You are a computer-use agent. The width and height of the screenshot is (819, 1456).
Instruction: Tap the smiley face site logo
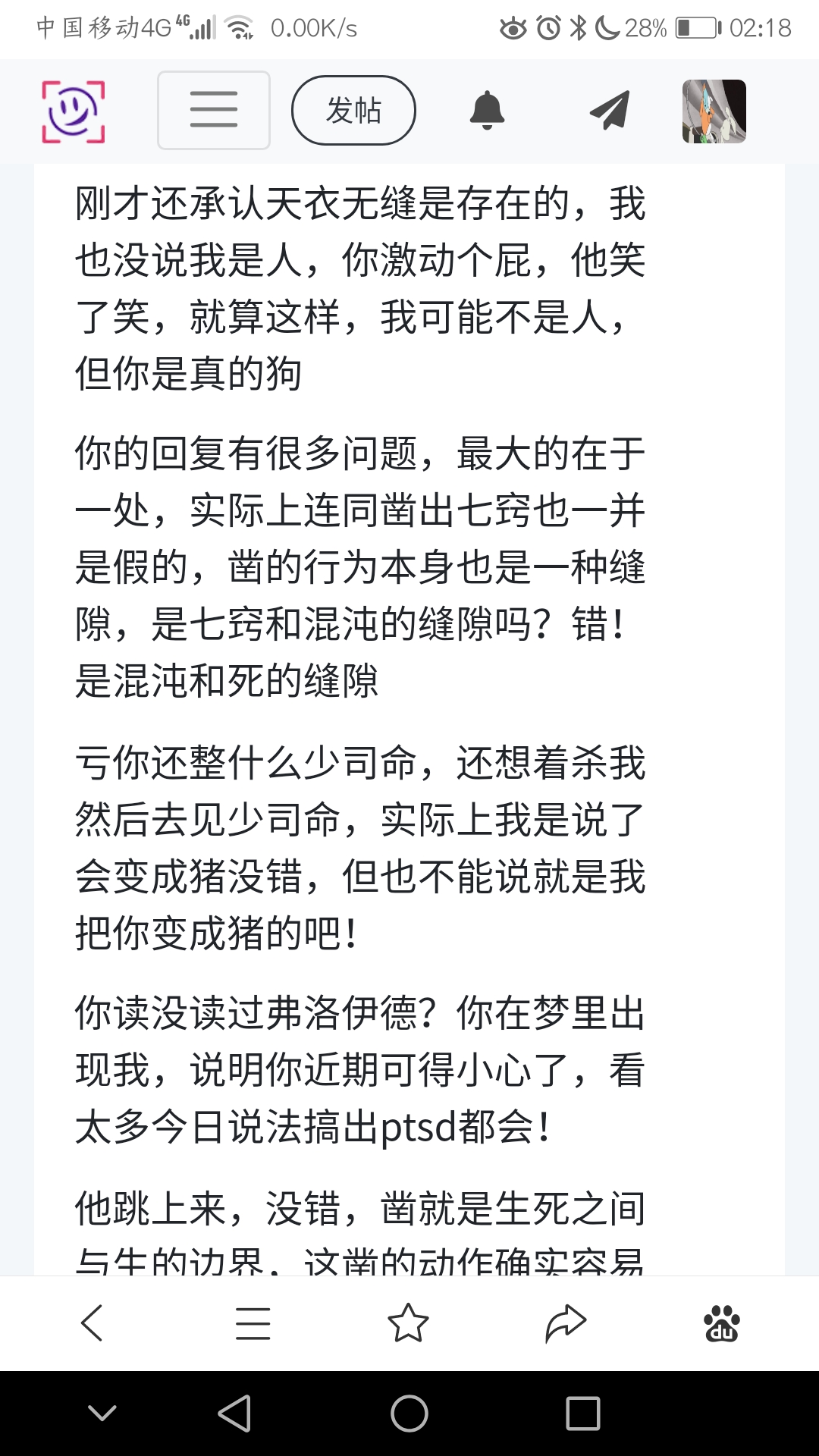coord(73,111)
